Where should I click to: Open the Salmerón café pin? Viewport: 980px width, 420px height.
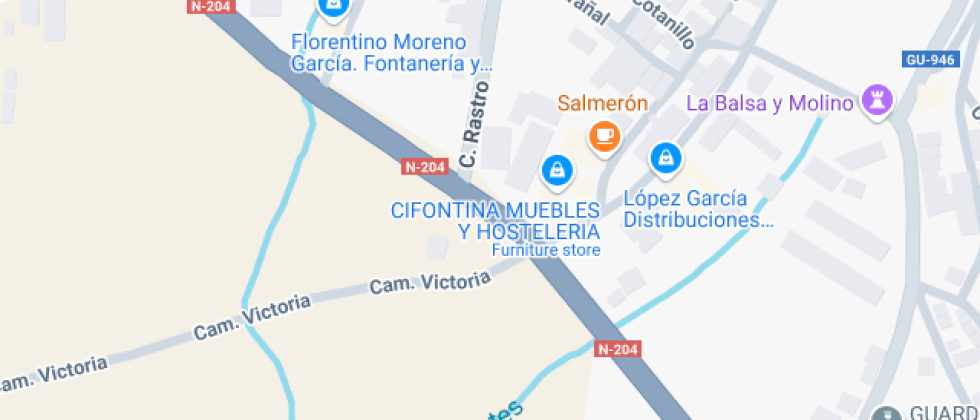(x=604, y=135)
